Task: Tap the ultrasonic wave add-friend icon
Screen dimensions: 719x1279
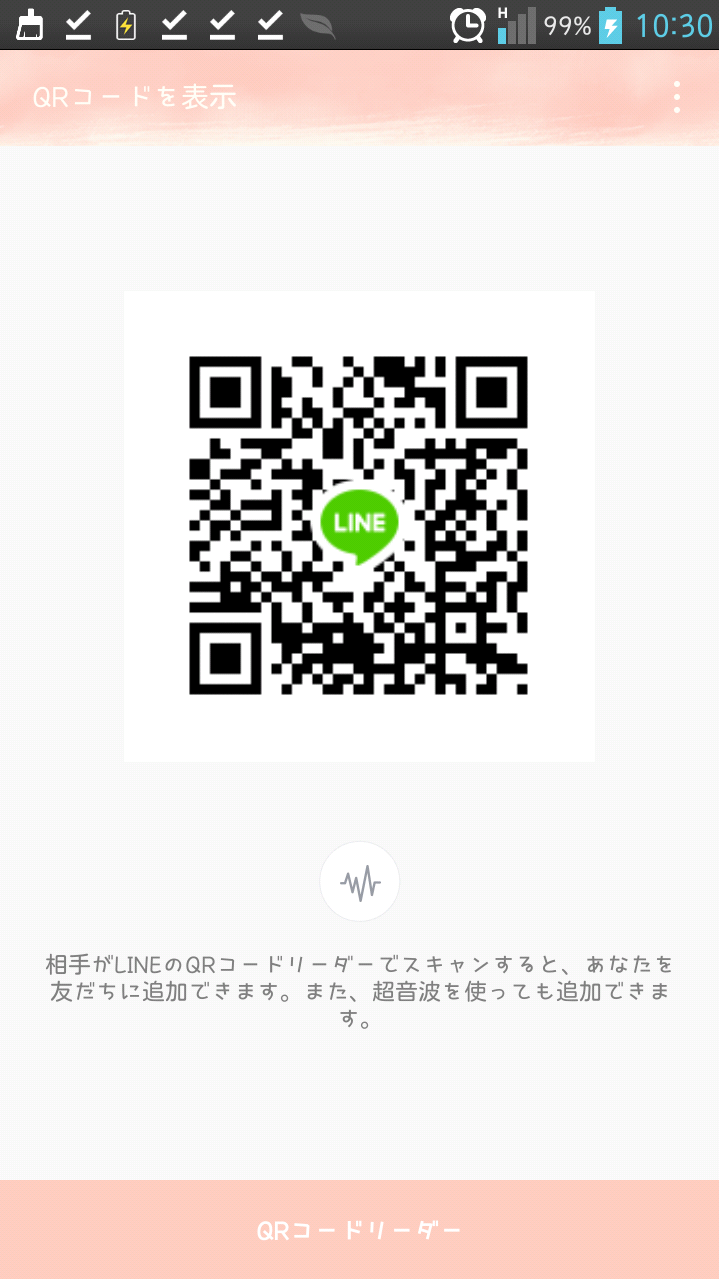Action: click(x=360, y=882)
